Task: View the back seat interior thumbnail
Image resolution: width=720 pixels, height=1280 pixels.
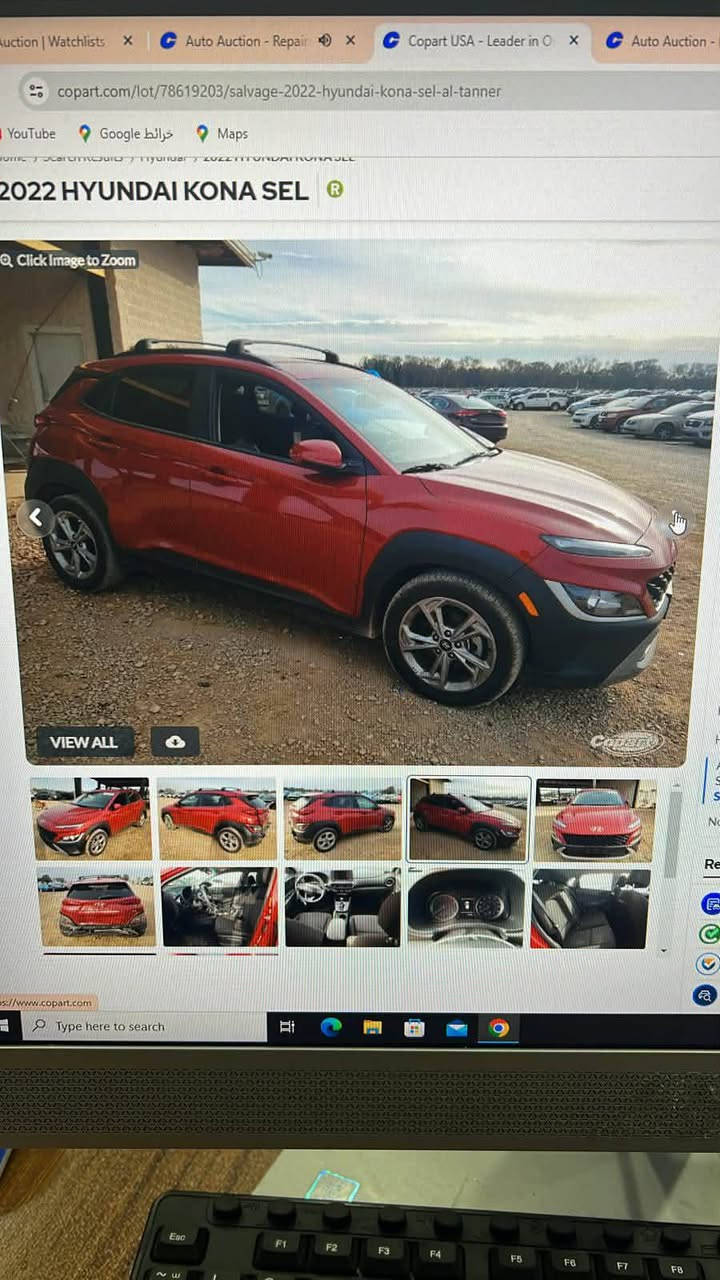Action: click(591, 907)
